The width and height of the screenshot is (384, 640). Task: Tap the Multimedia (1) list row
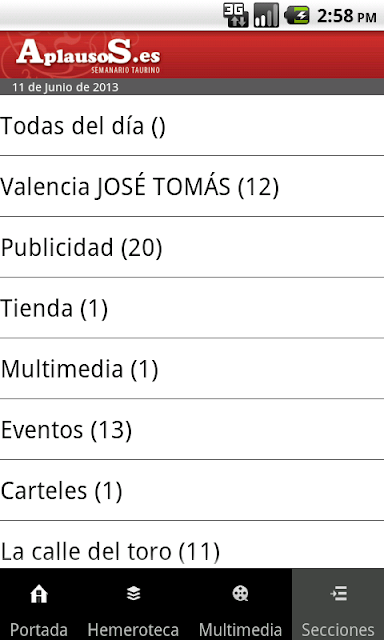click(x=192, y=368)
